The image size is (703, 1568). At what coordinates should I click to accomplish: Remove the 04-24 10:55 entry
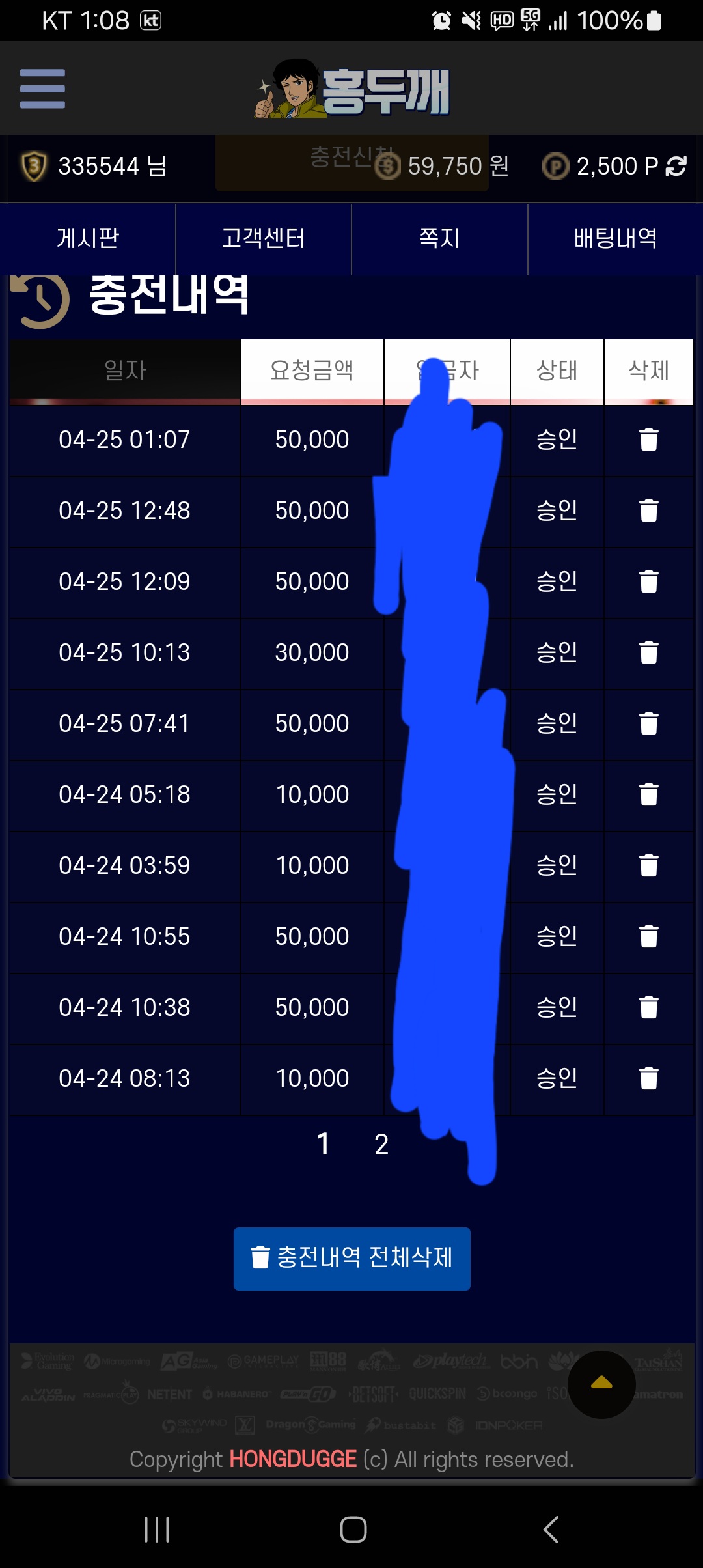coord(649,936)
